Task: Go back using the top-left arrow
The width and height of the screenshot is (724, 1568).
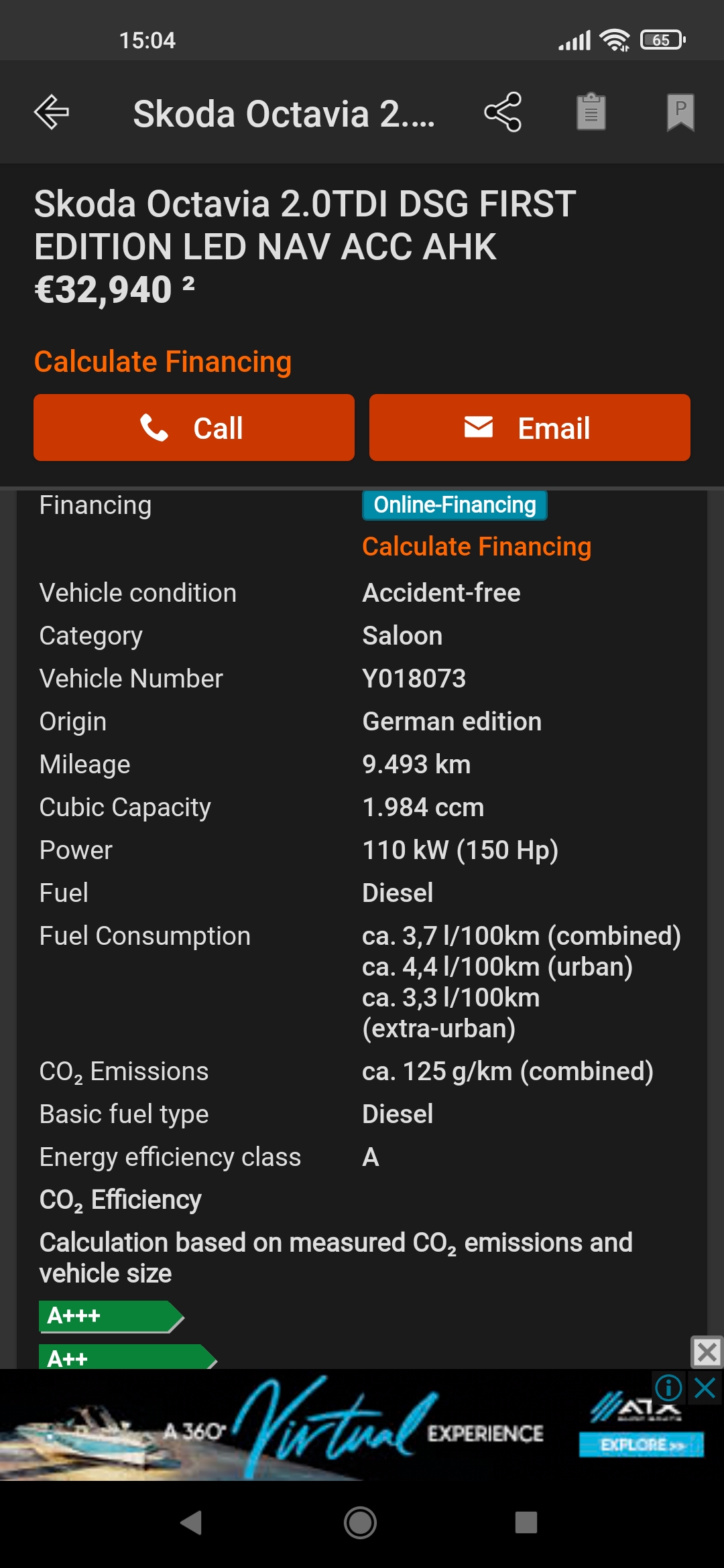Action: coord(52,112)
